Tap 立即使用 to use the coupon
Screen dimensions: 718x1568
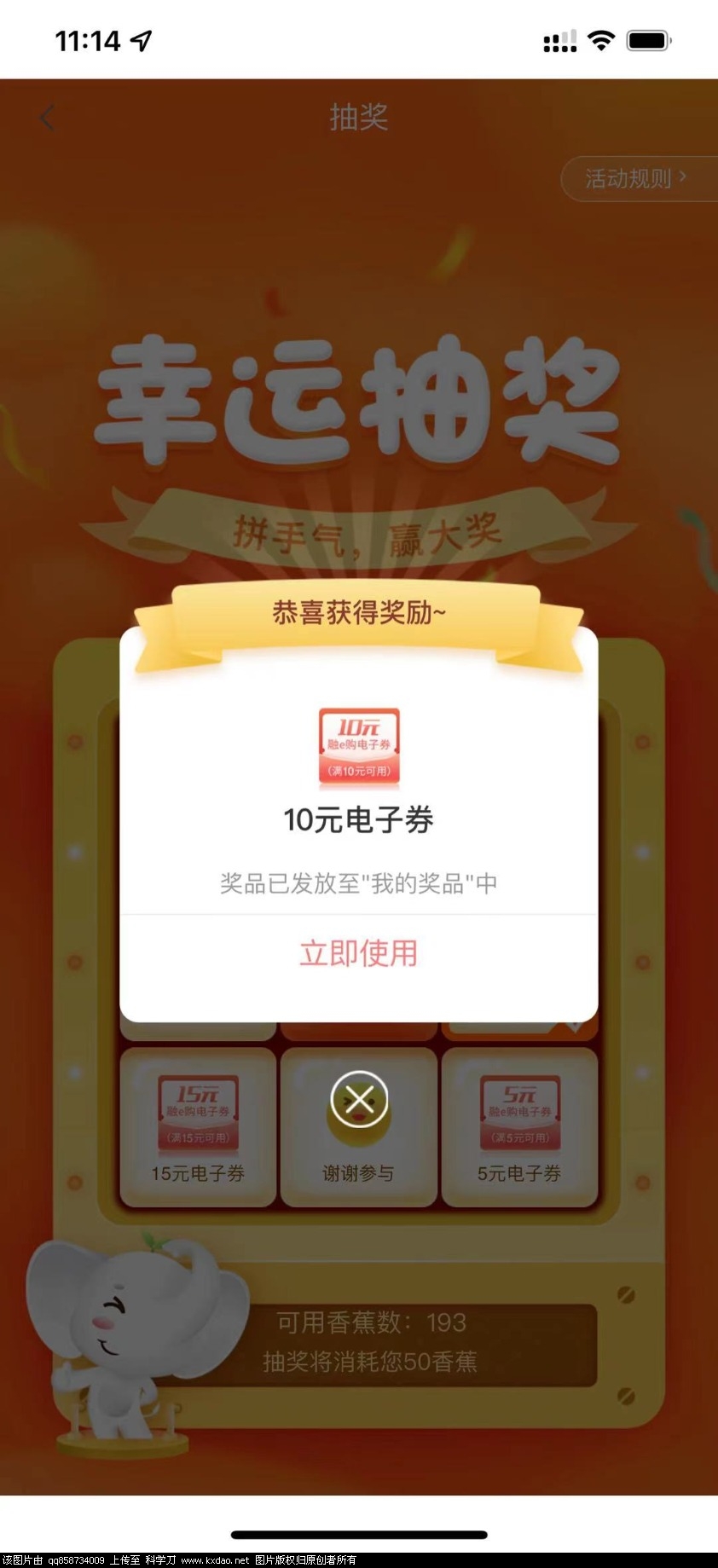[358, 953]
